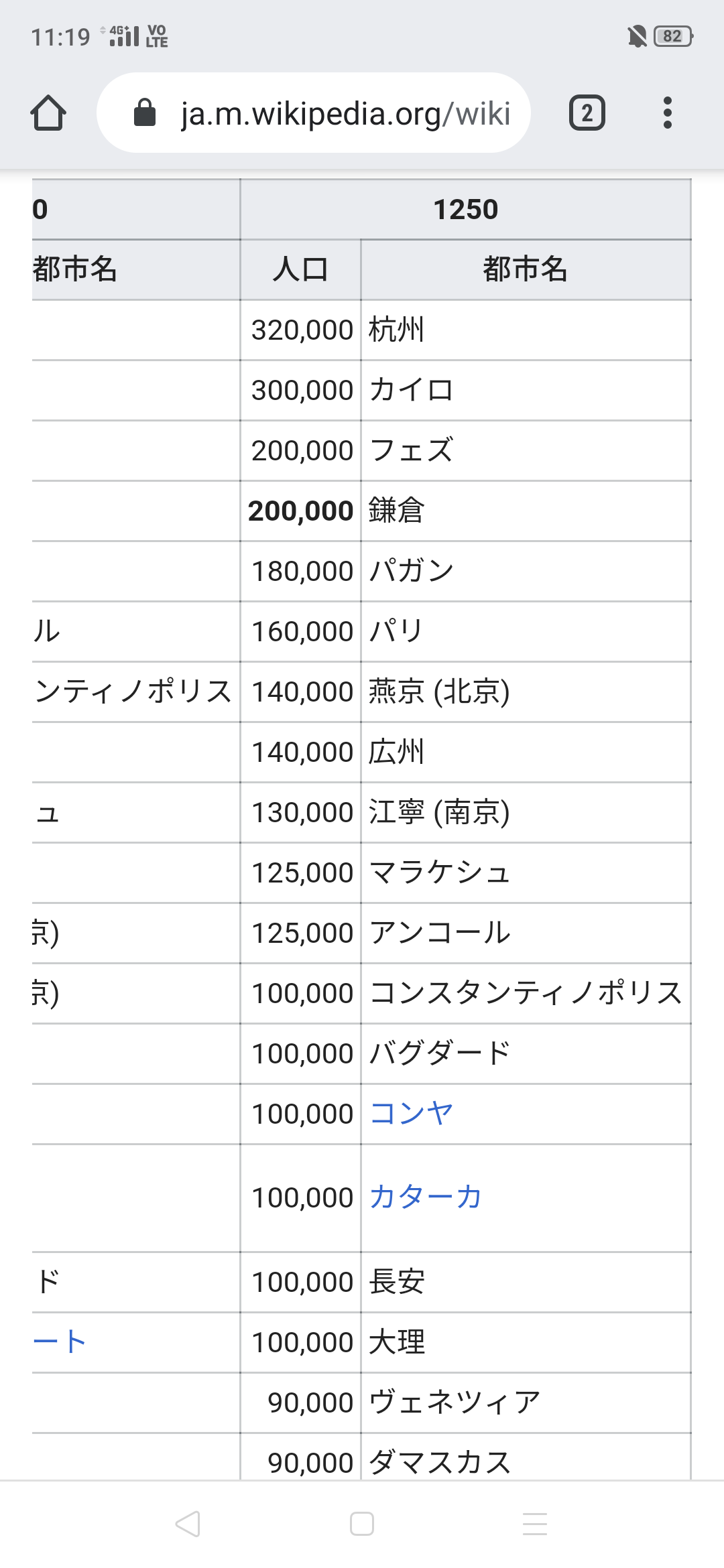Go to the browser home page

click(x=48, y=113)
